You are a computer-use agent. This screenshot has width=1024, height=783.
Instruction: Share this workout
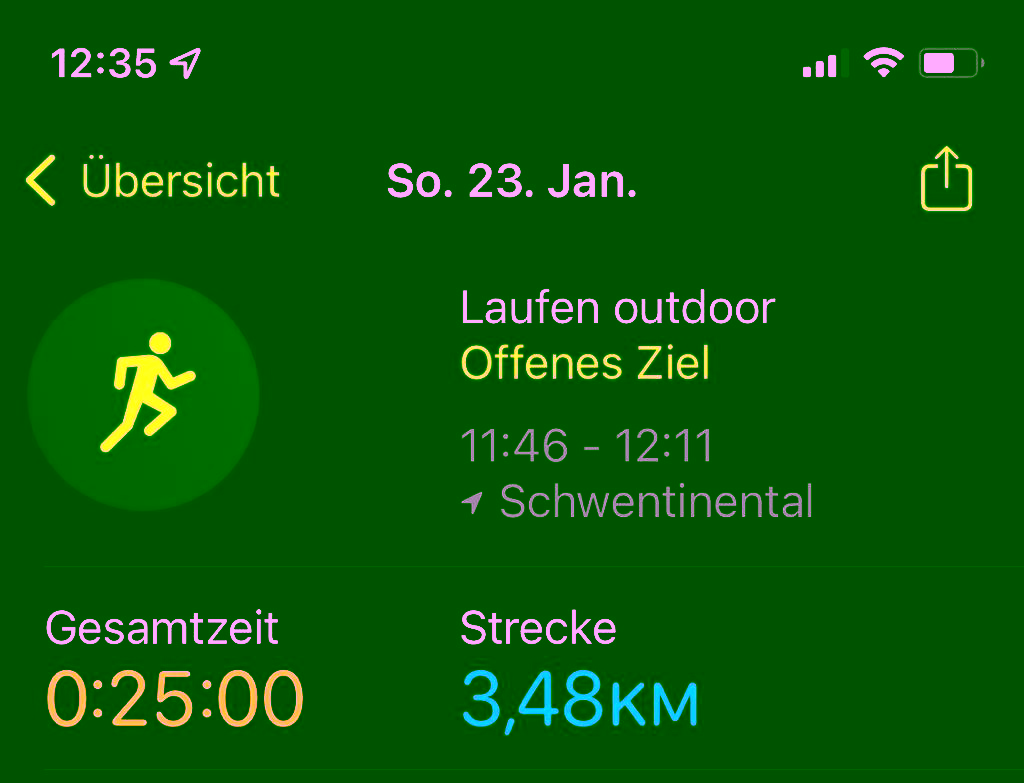pyautogui.click(x=945, y=180)
